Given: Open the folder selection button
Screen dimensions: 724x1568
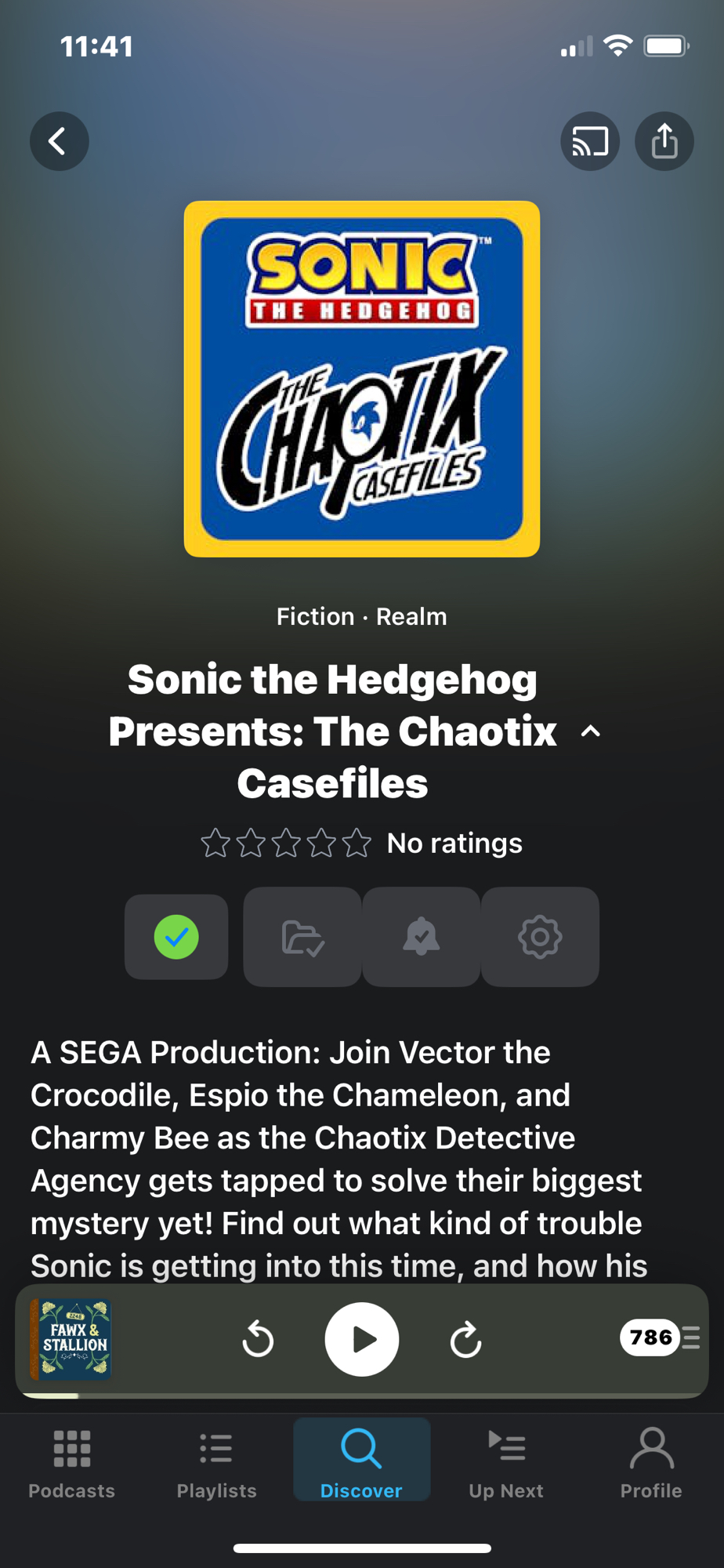Looking at the screenshot, I should 302,937.
